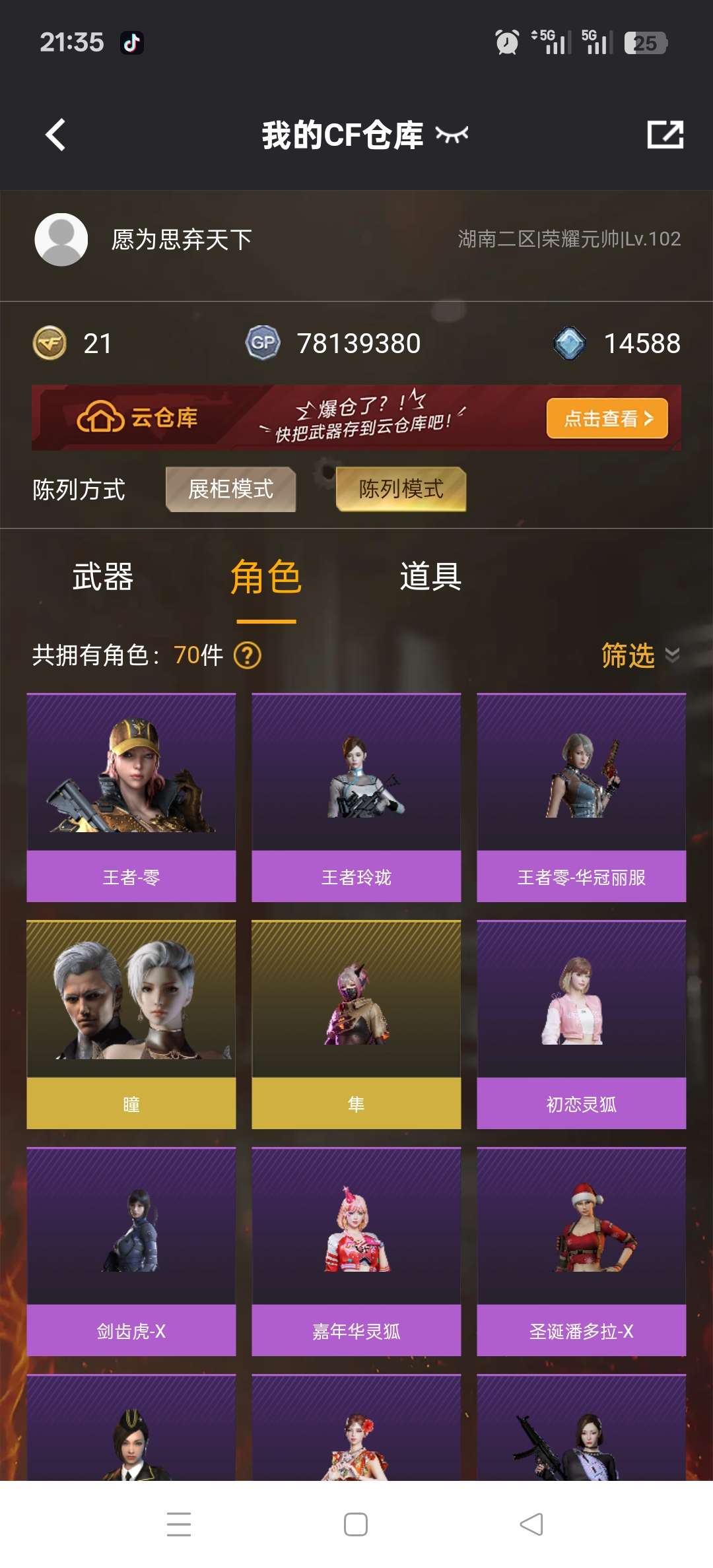Viewport: 713px width, 1568px height.
Task: Open the 道具 tab
Action: (430, 577)
